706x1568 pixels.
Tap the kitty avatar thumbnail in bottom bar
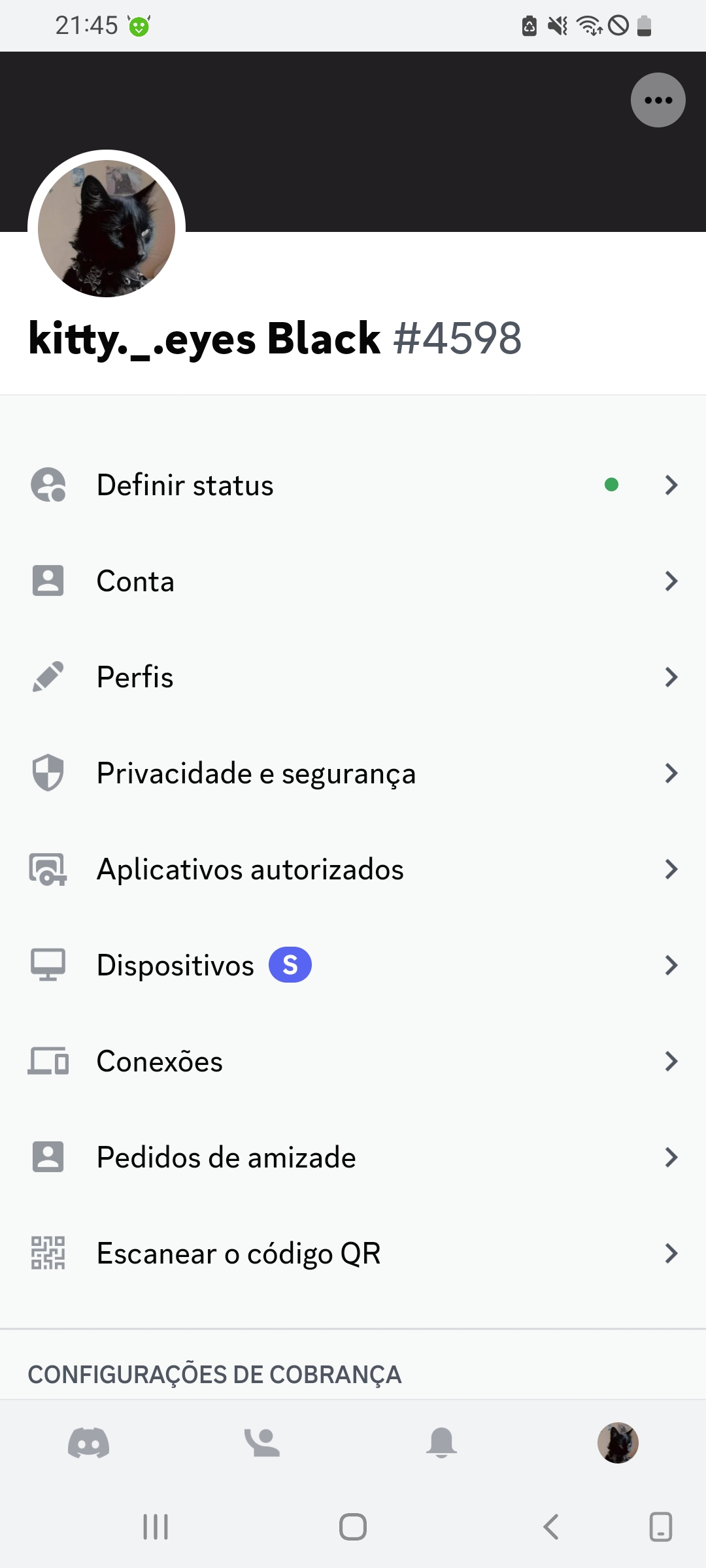pos(617,1444)
